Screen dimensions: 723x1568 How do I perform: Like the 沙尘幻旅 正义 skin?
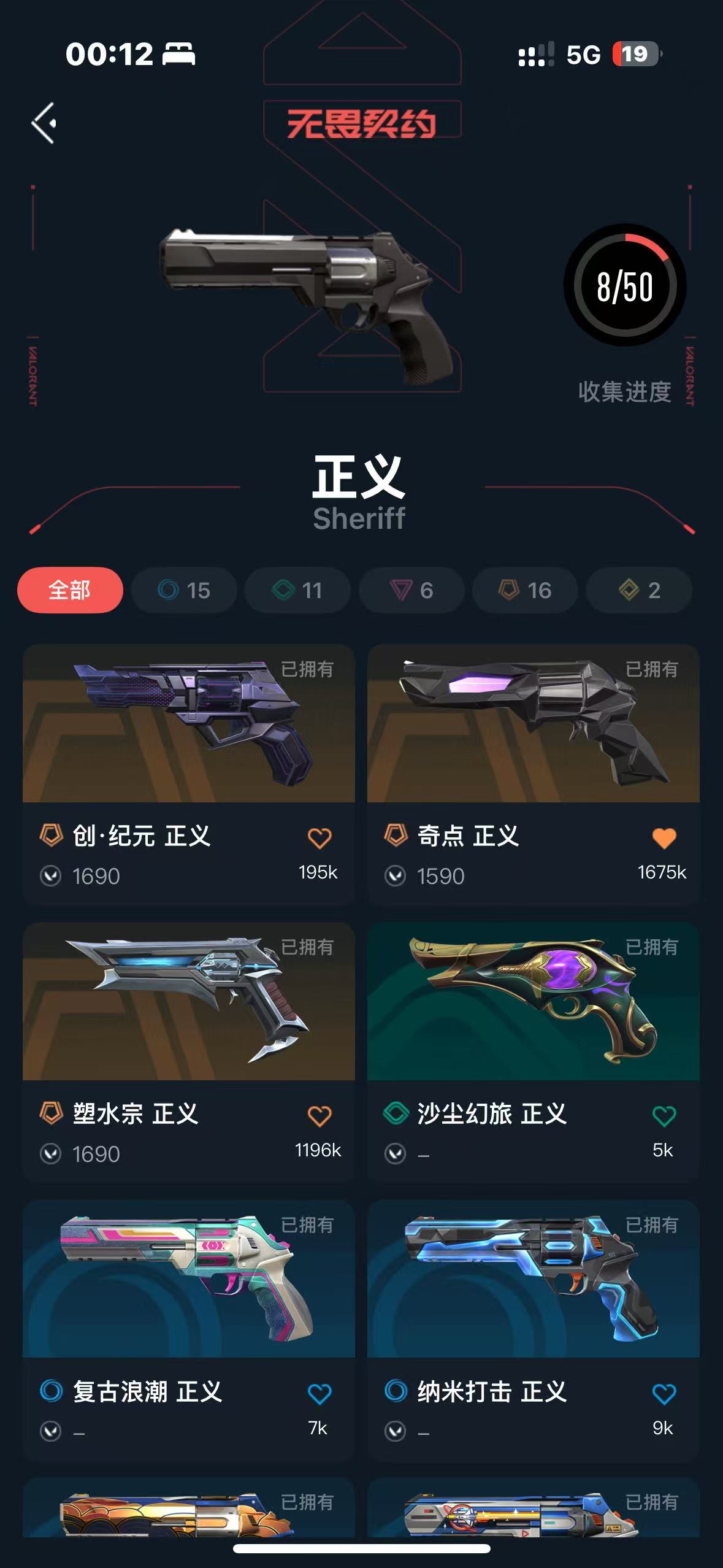tap(664, 1116)
